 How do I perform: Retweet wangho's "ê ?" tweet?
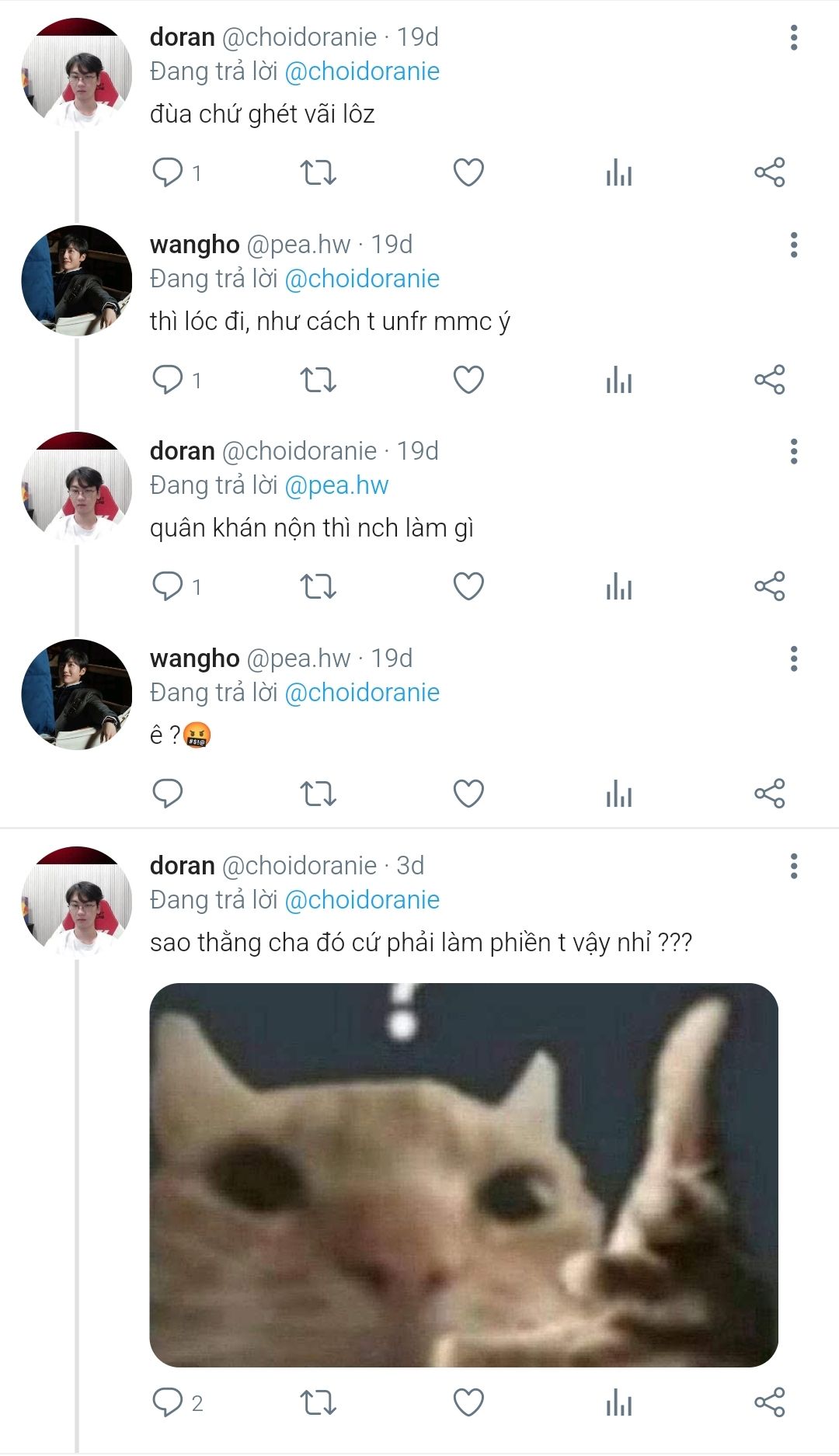(318, 794)
